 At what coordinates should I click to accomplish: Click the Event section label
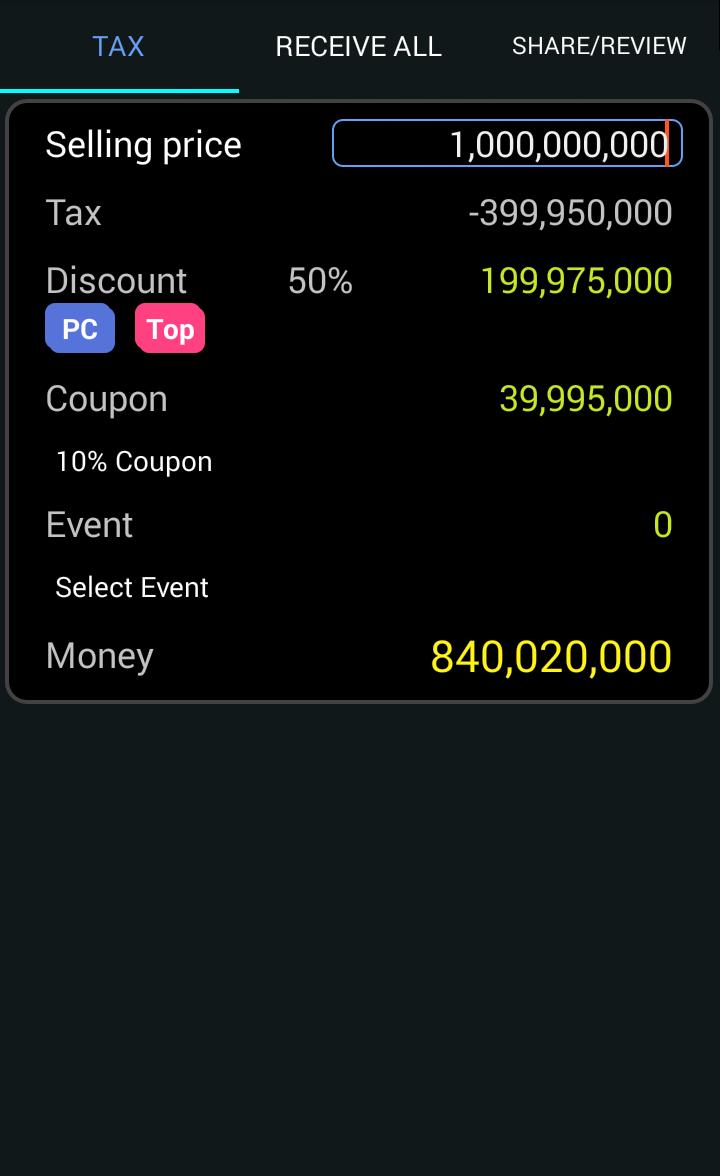(89, 524)
